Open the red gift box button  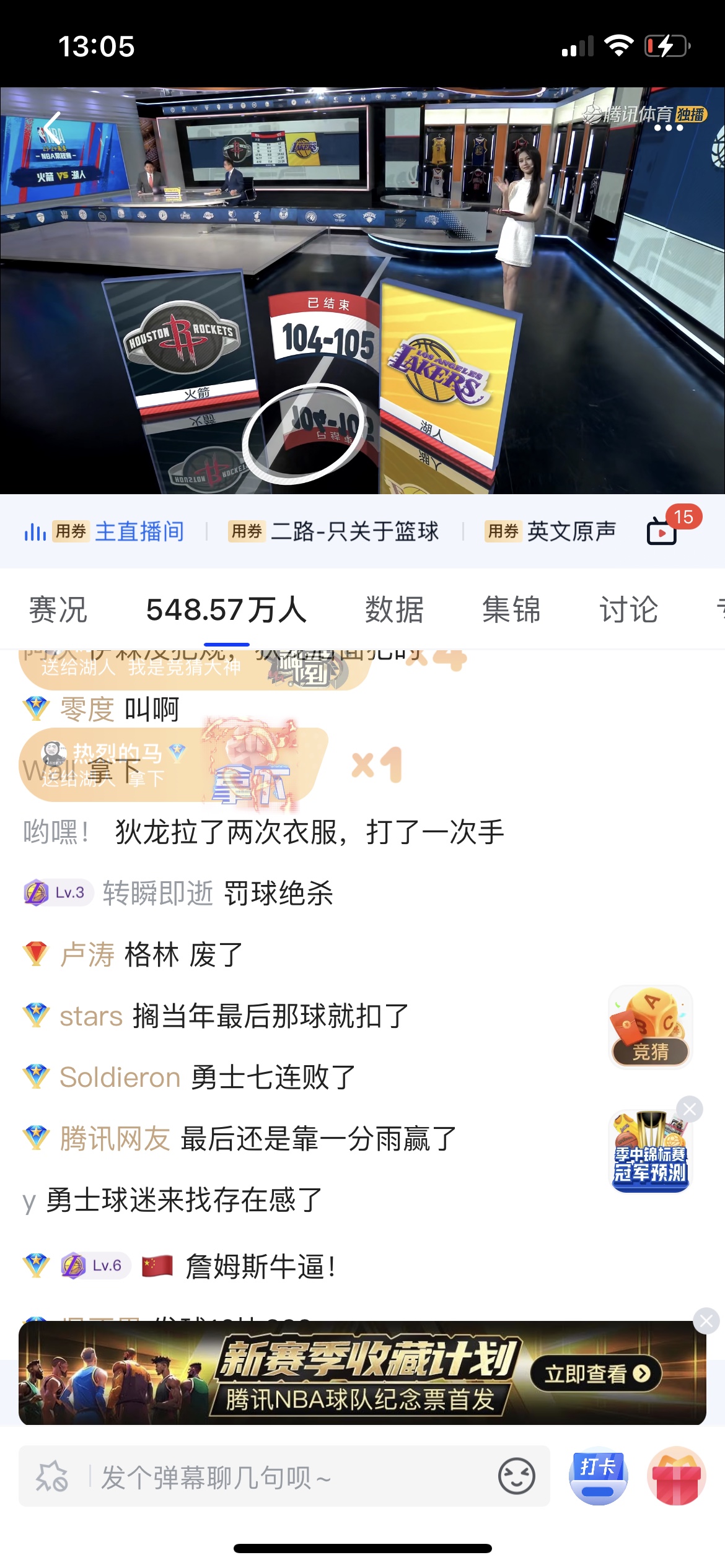[677, 1476]
